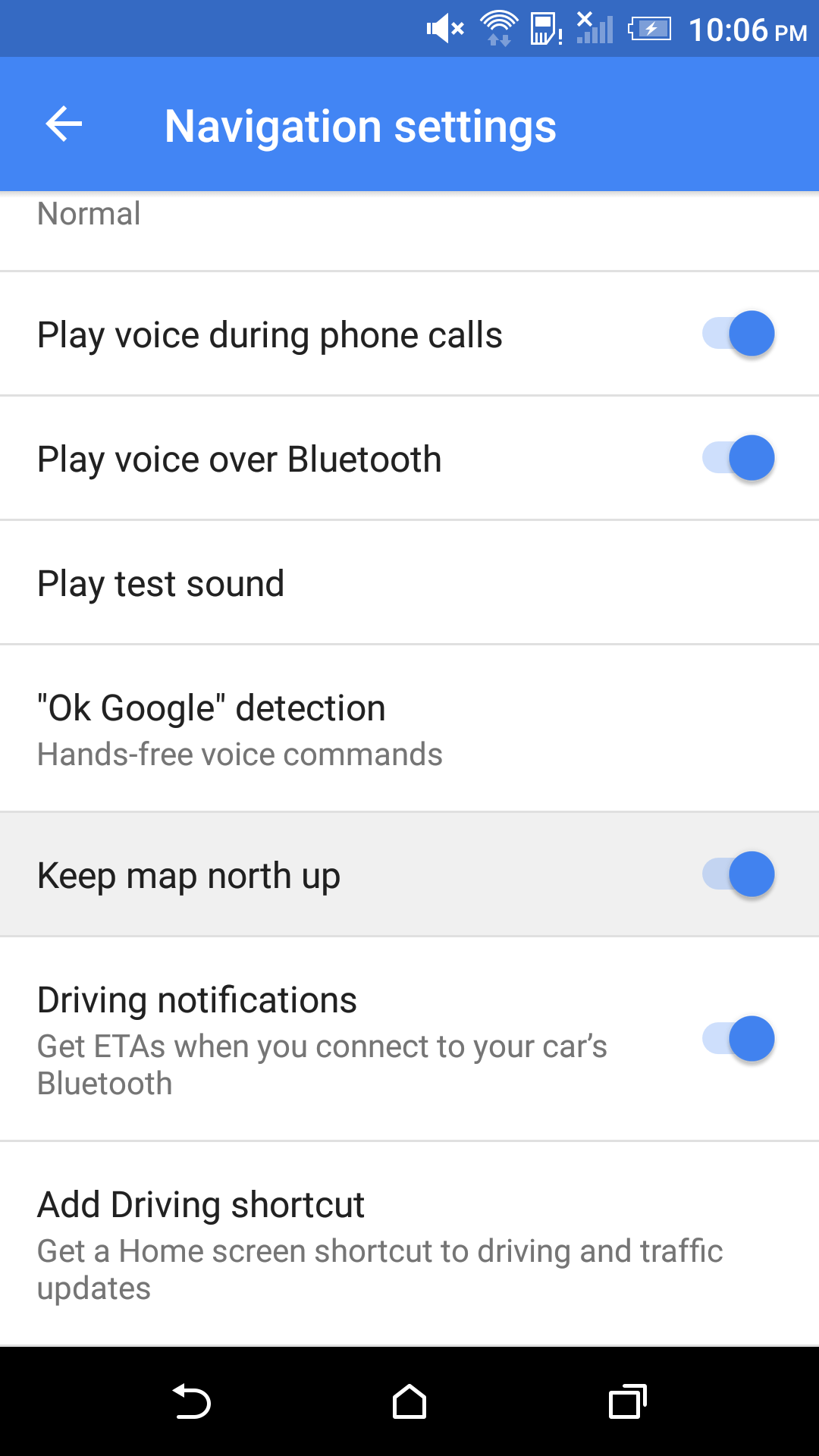Toggle Play voice during phone calls
Viewport: 819px width, 1456px height.
(738, 334)
